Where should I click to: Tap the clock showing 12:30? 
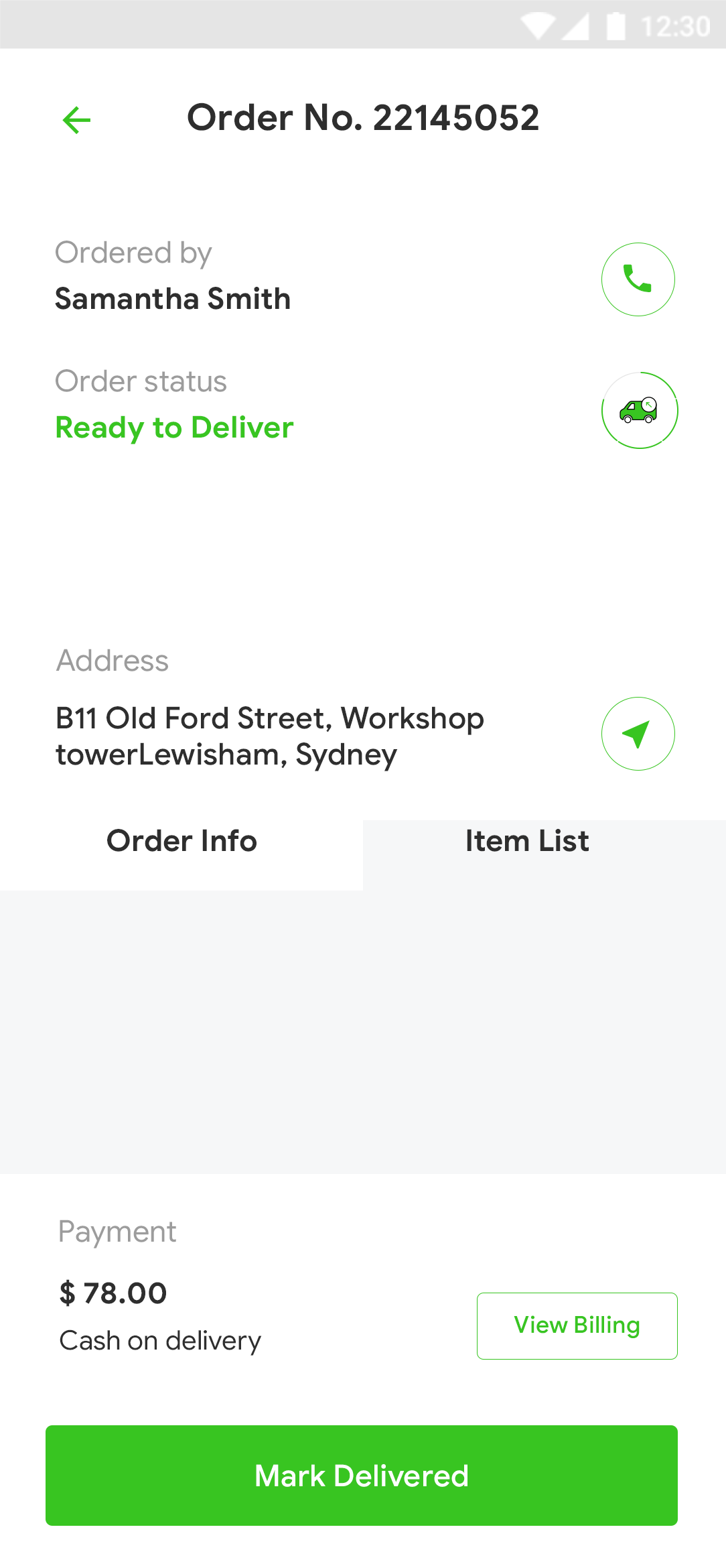(675, 25)
